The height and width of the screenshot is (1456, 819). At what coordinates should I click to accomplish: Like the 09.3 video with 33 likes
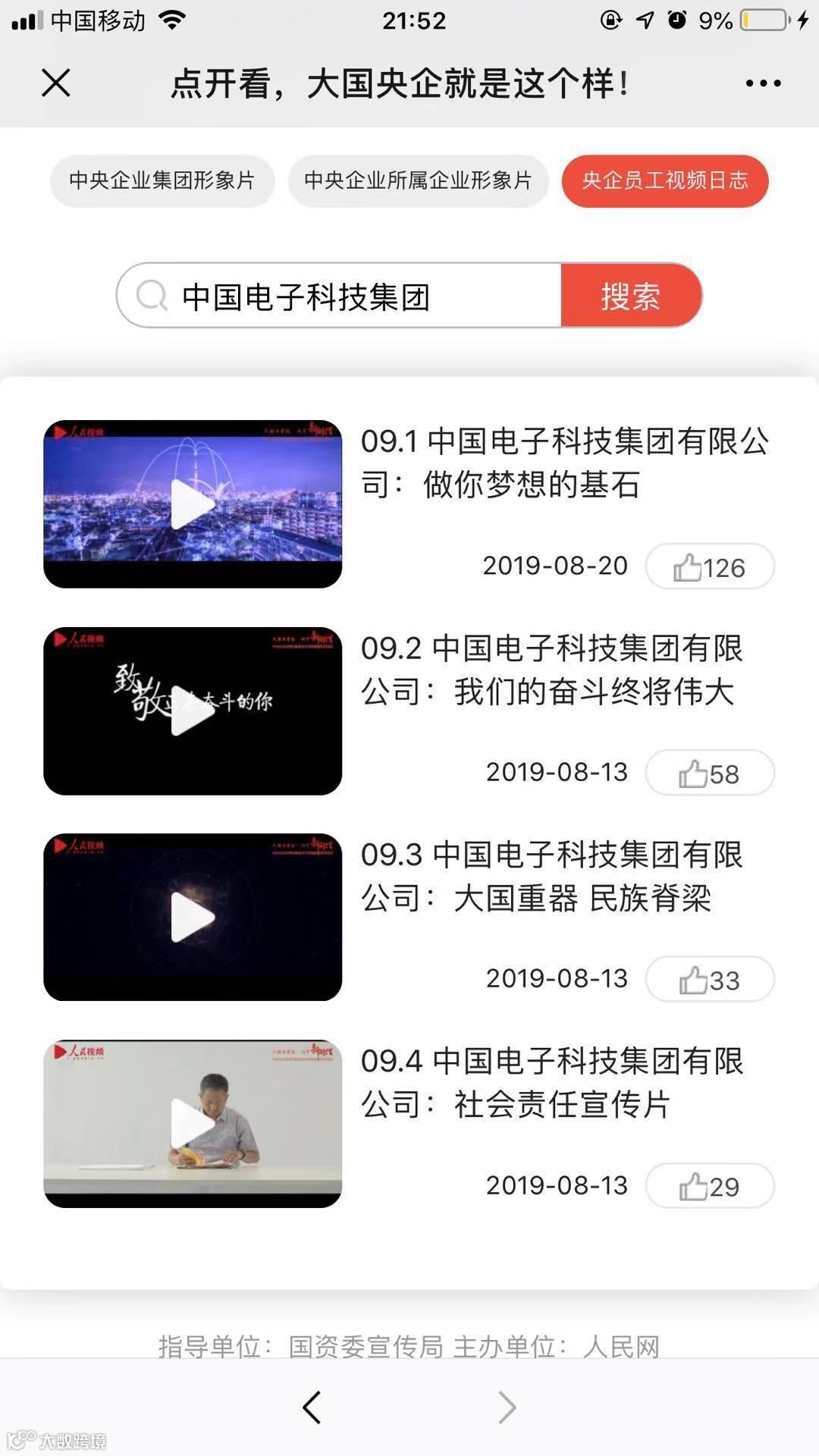(x=709, y=980)
